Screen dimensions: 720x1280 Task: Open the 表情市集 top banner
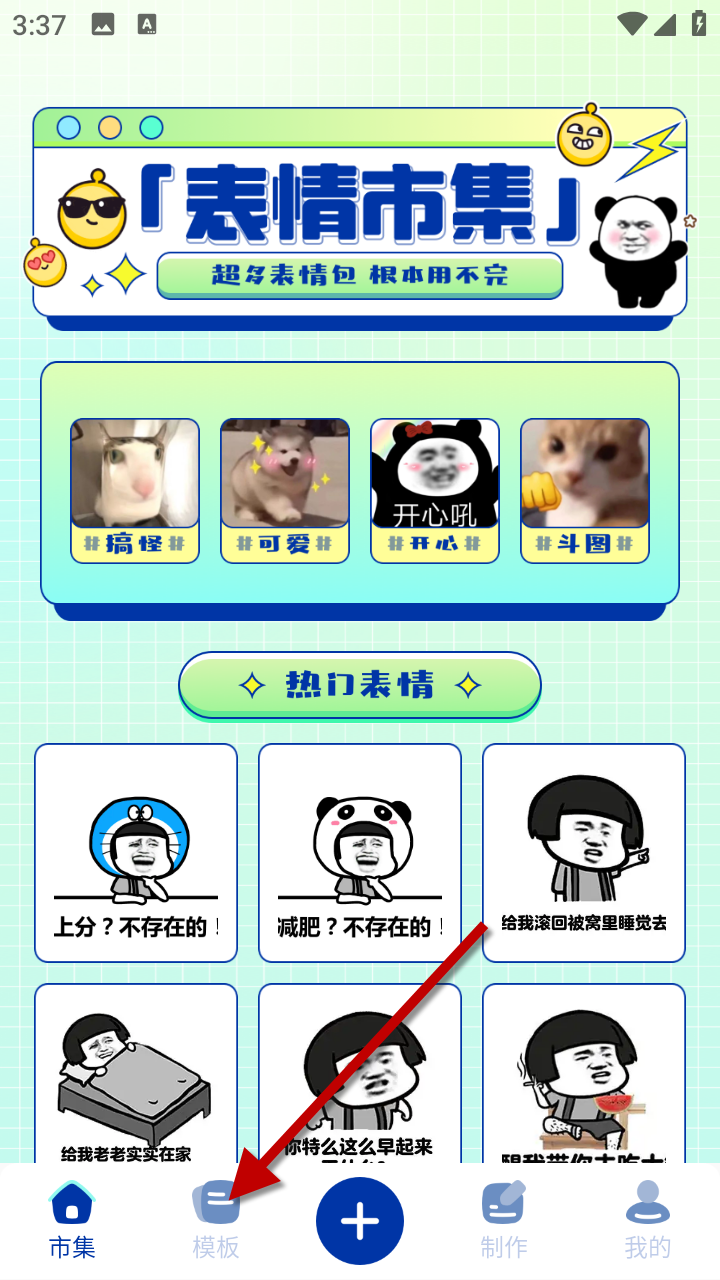(x=360, y=212)
